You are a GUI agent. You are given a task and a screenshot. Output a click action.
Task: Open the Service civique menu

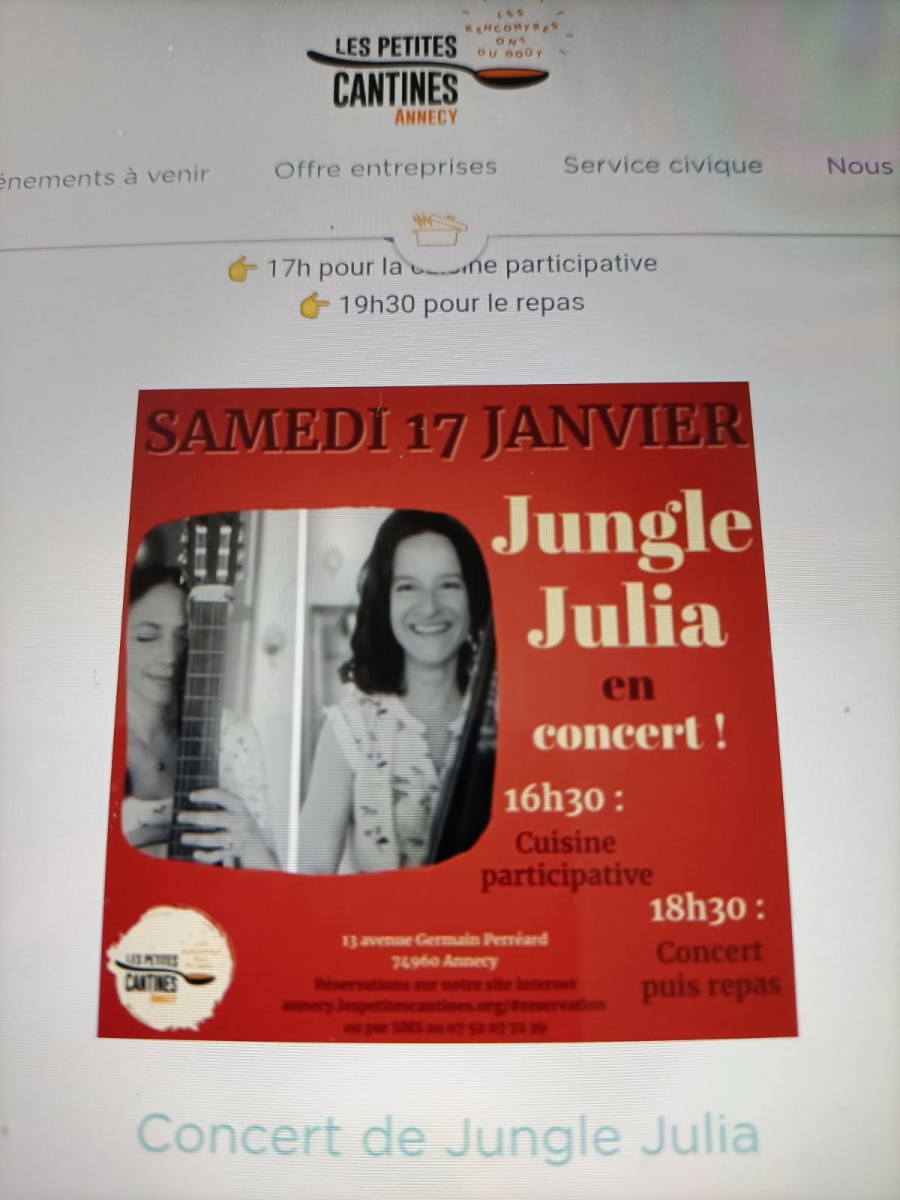pos(662,165)
